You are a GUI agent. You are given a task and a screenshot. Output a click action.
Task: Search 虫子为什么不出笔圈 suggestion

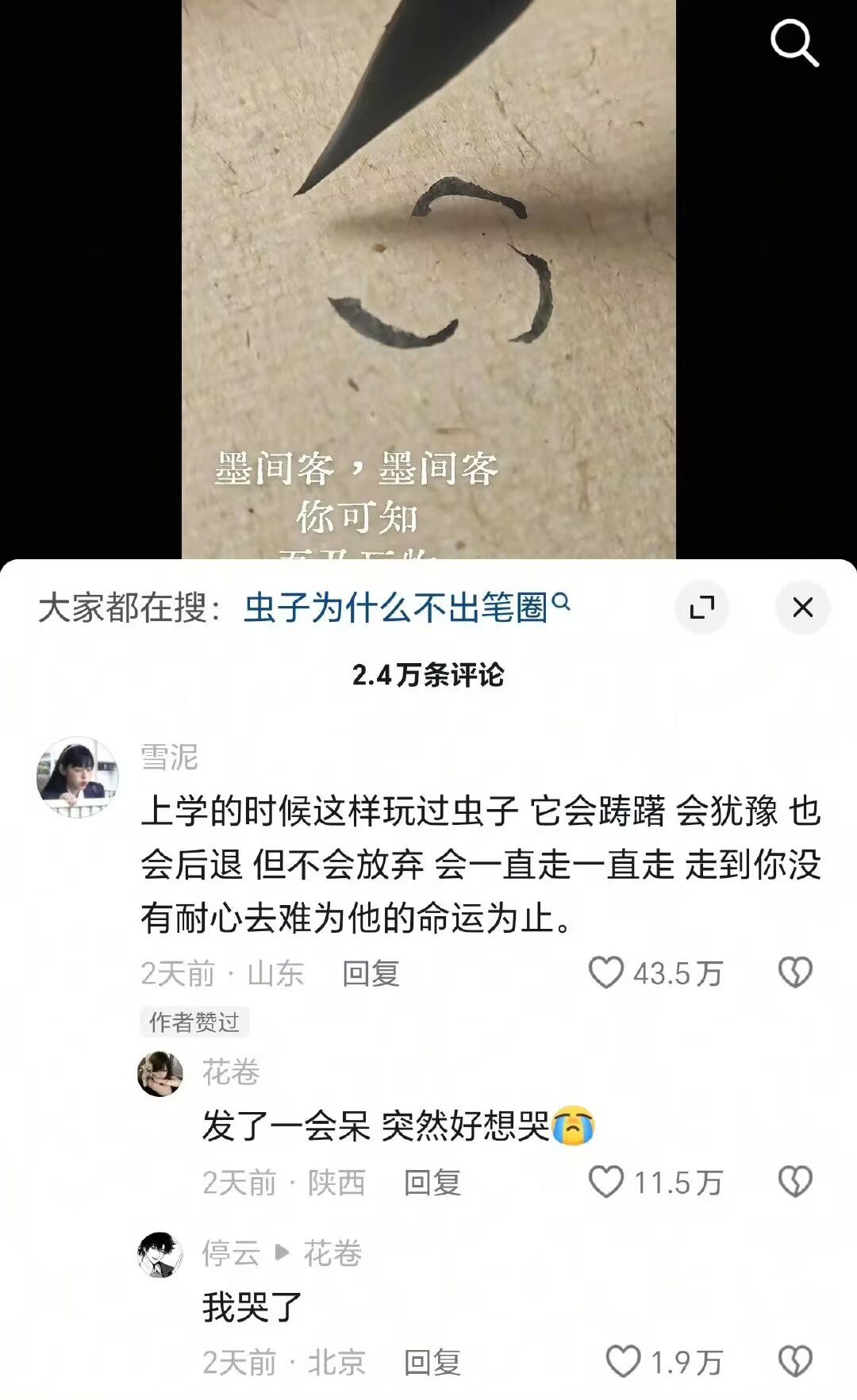[405, 608]
